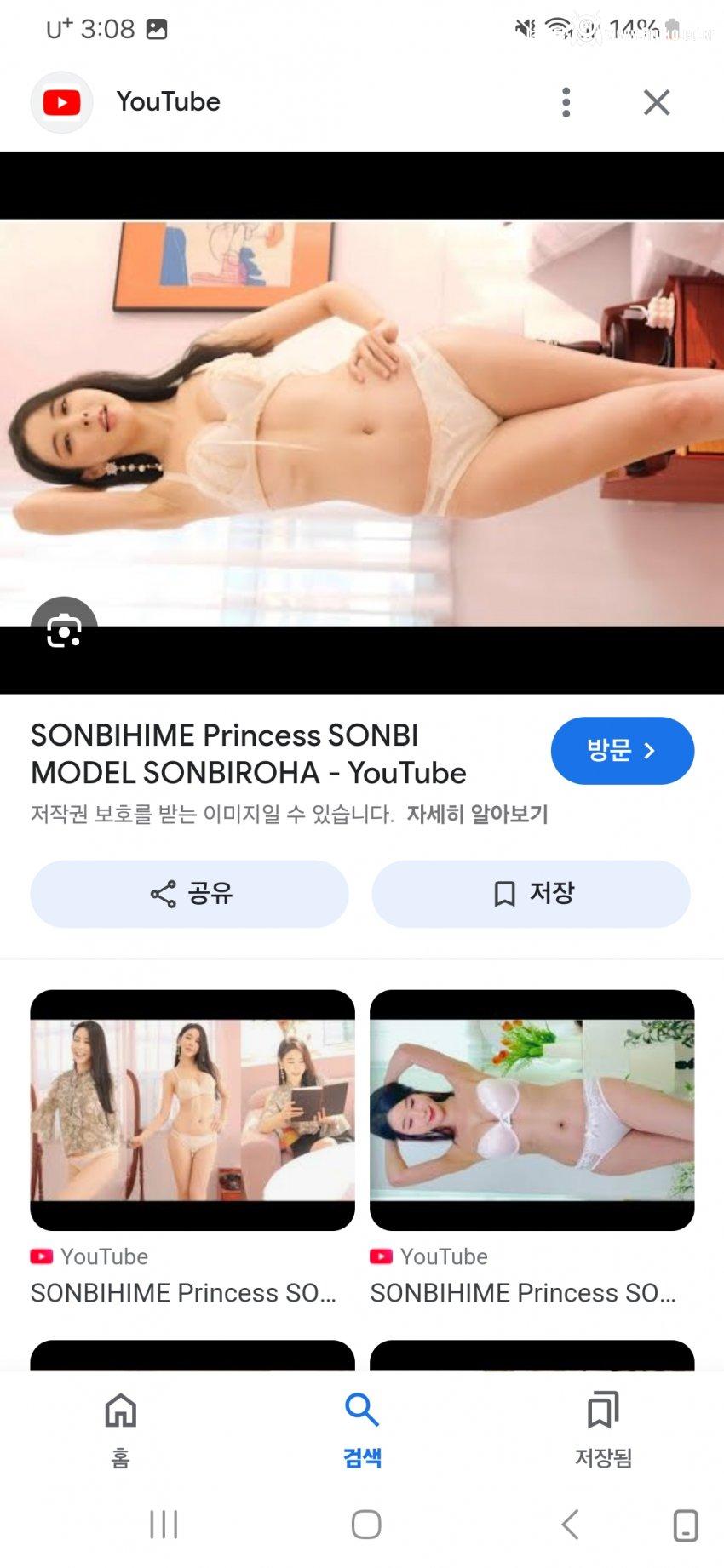This screenshot has height=1568, width=724.
Task: Expand the truncated SONBIHIME result title
Action: [184, 1292]
